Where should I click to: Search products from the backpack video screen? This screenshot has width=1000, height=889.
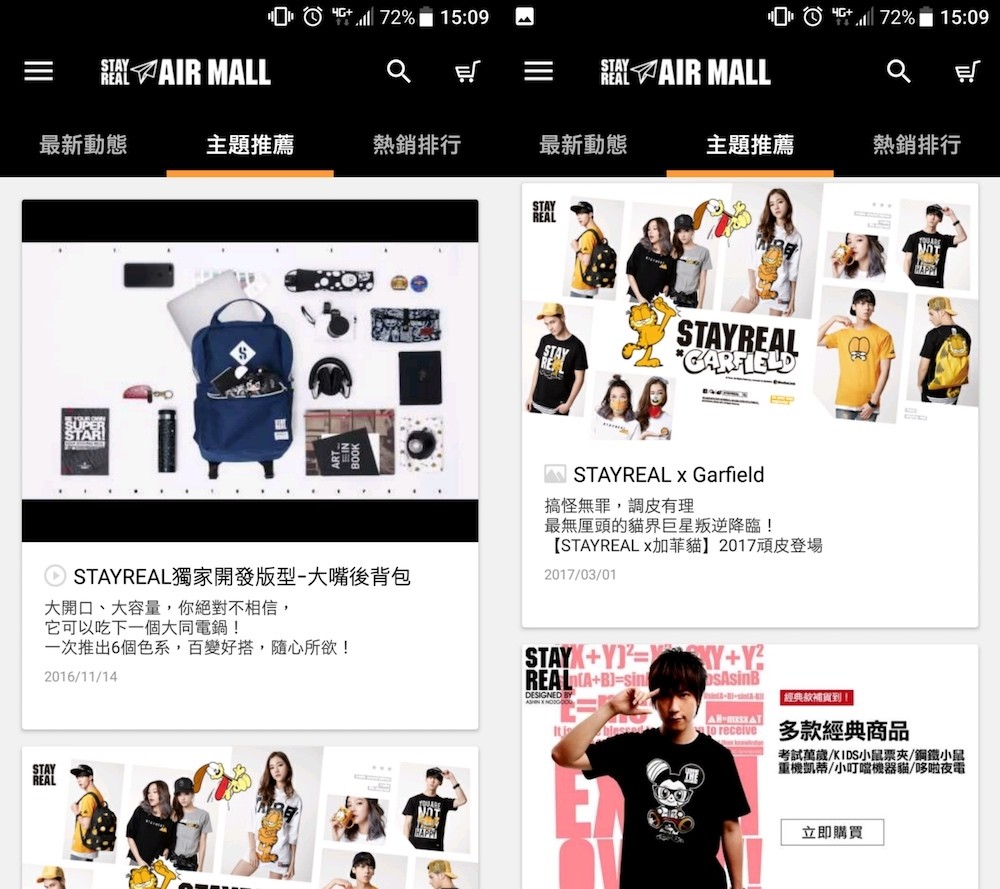pos(399,72)
